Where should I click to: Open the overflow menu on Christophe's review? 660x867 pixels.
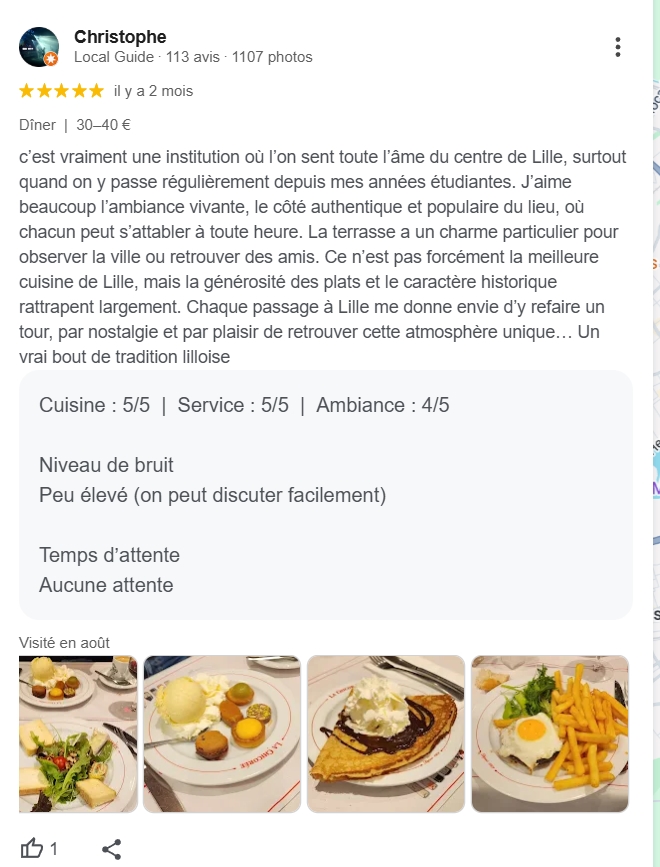click(618, 47)
